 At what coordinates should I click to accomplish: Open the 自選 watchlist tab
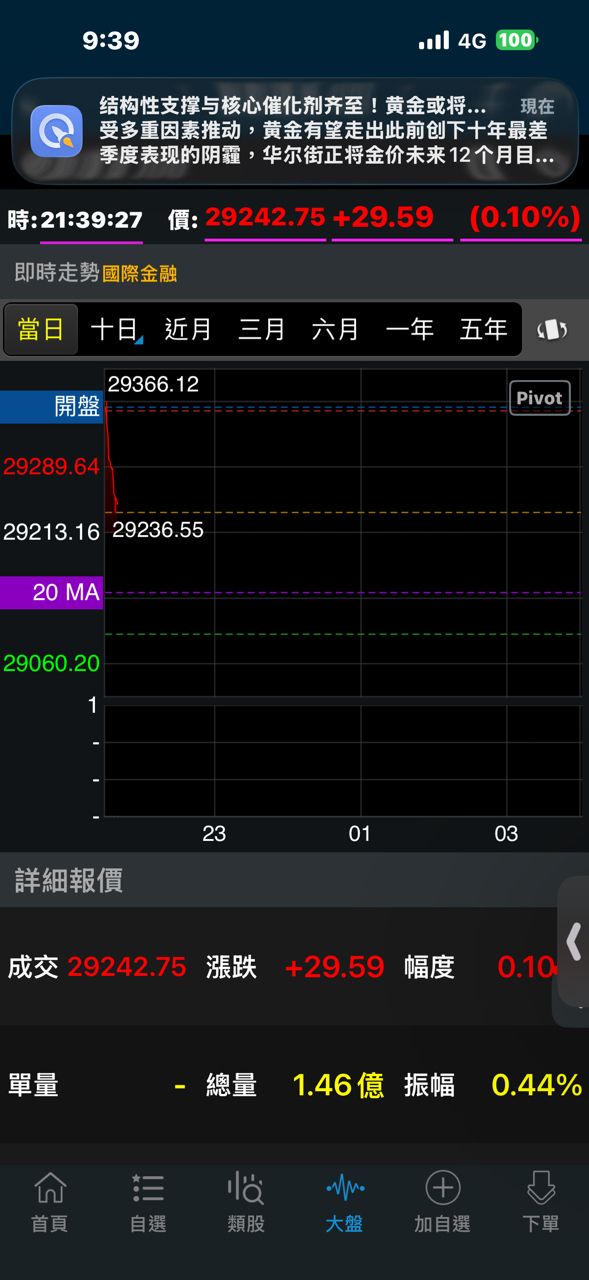(x=148, y=1203)
